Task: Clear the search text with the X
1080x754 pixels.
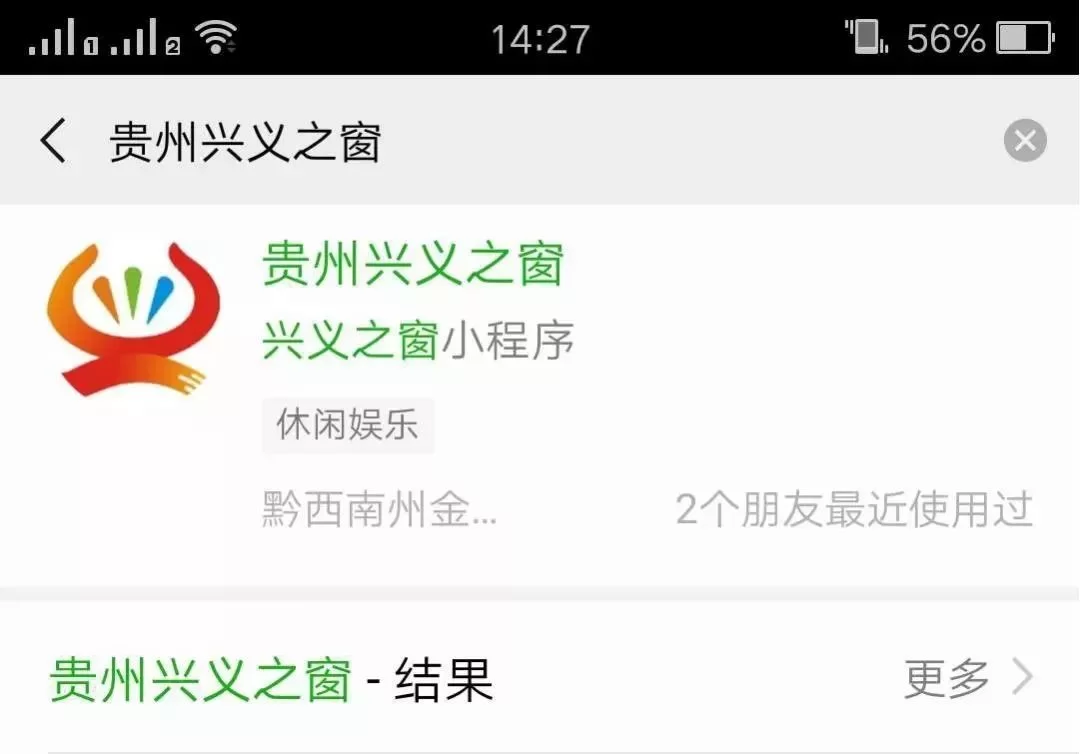Action: click(1025, 141)
